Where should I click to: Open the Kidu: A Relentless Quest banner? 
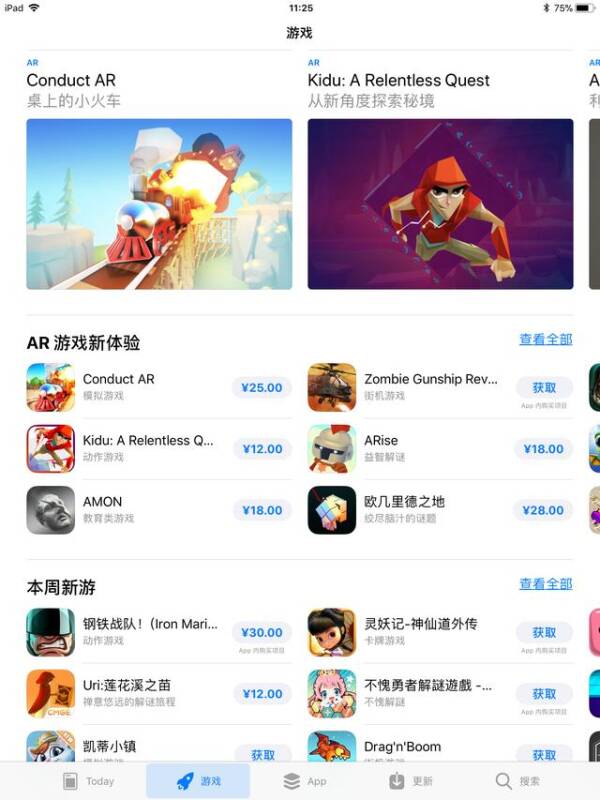(440, 204)
